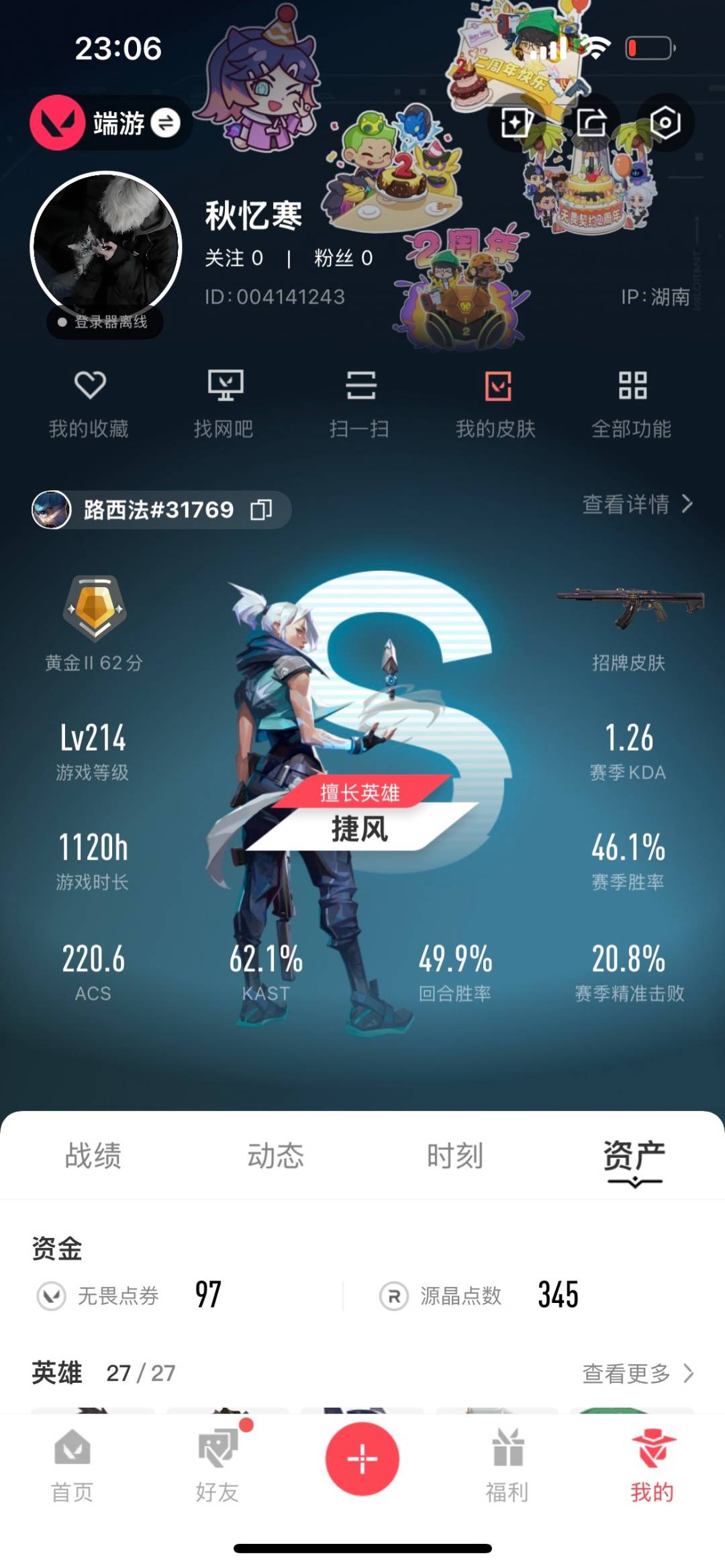Open the 福利 rewards tab

tap(507, 1466)
